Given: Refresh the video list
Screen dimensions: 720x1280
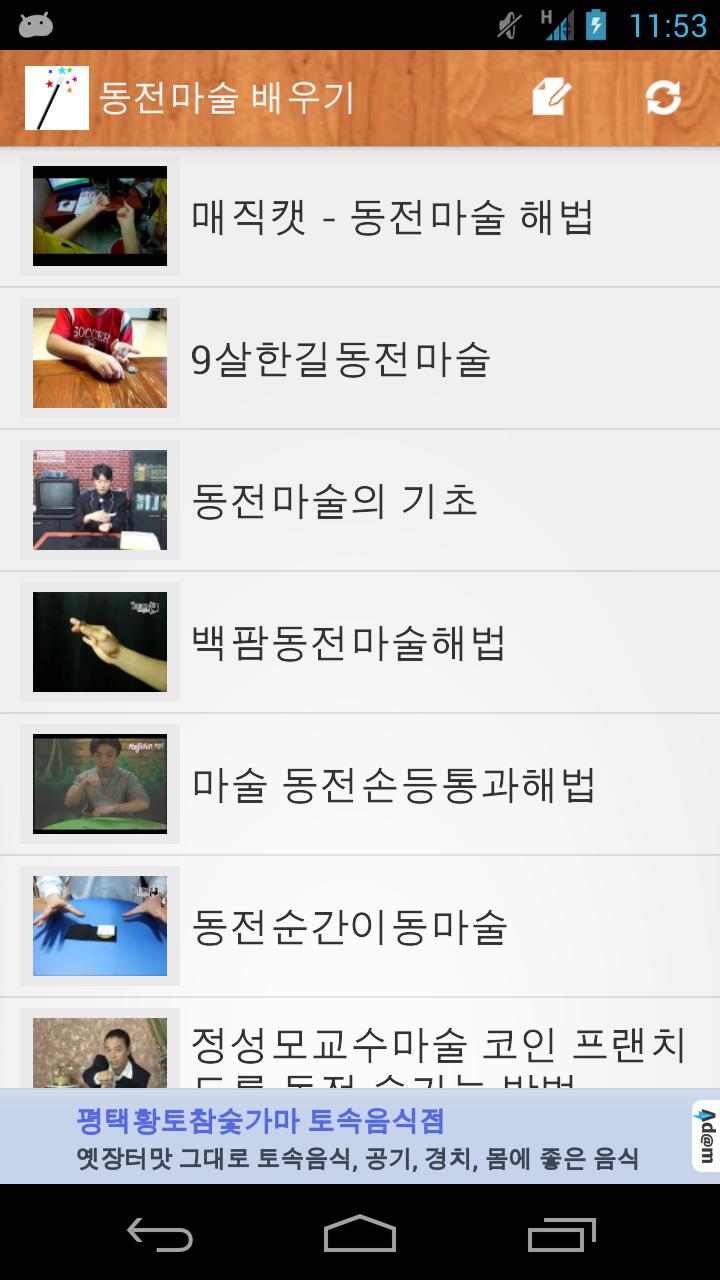Looking at the screenshot, I should [x=663, y=97].
